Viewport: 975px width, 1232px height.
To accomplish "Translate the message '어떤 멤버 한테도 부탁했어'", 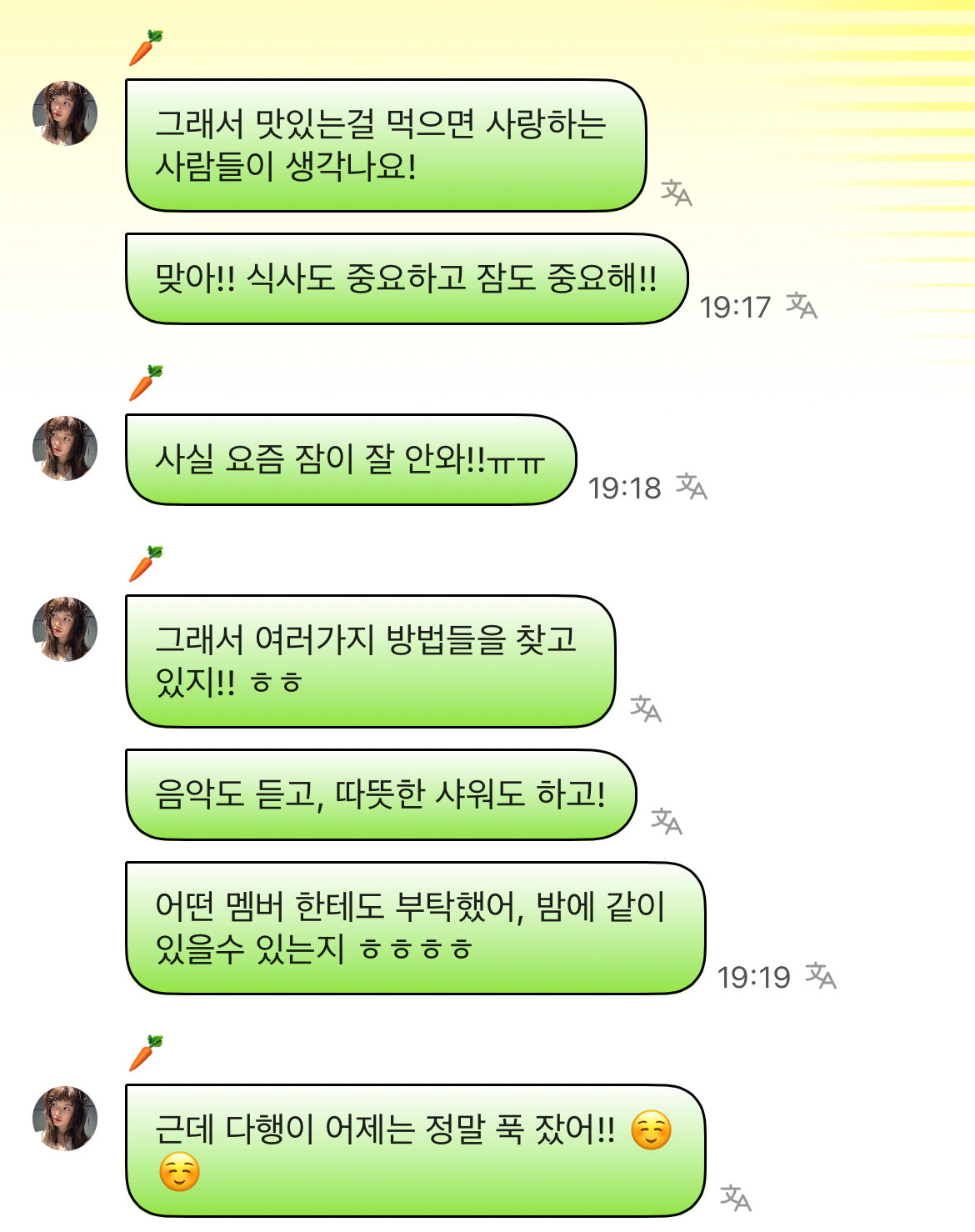I will point(820,975).
